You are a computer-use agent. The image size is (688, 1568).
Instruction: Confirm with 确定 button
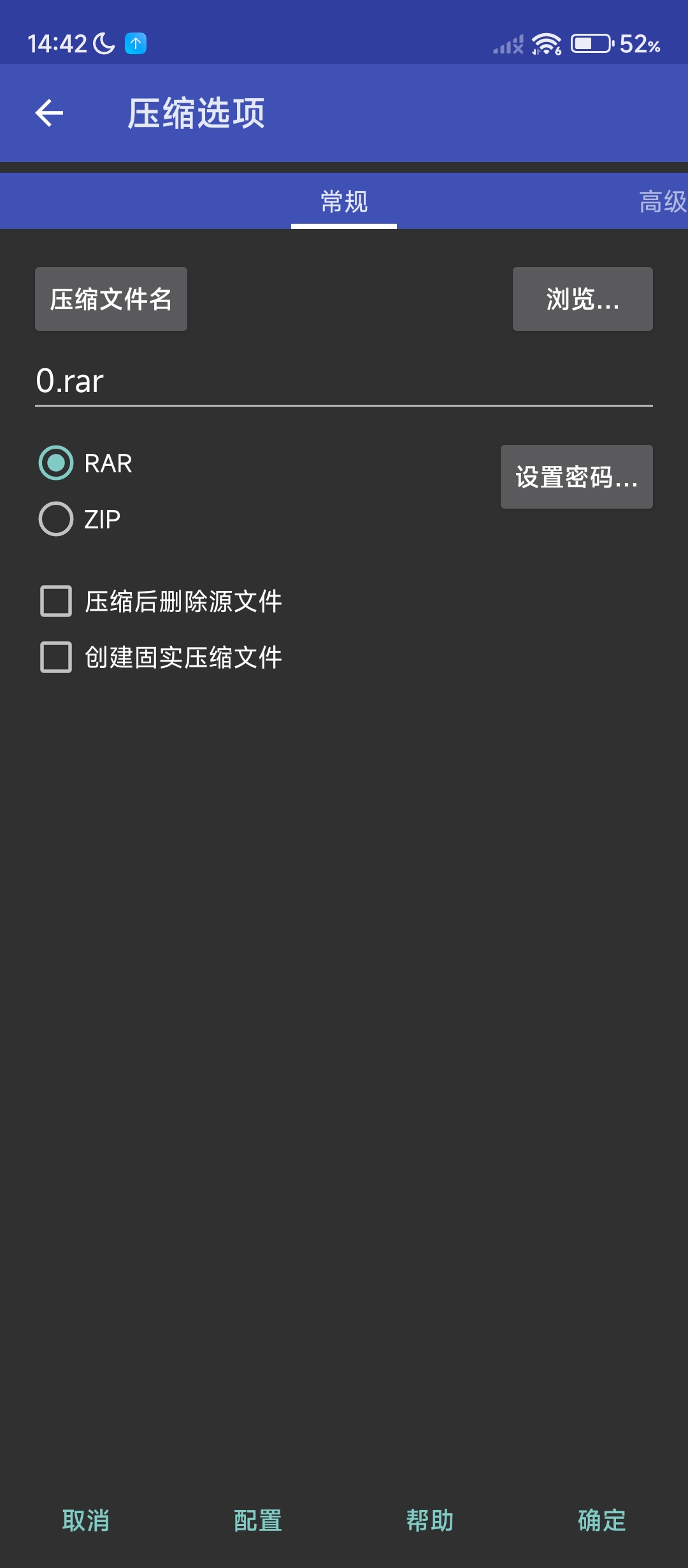click(x=601, y=1520)
